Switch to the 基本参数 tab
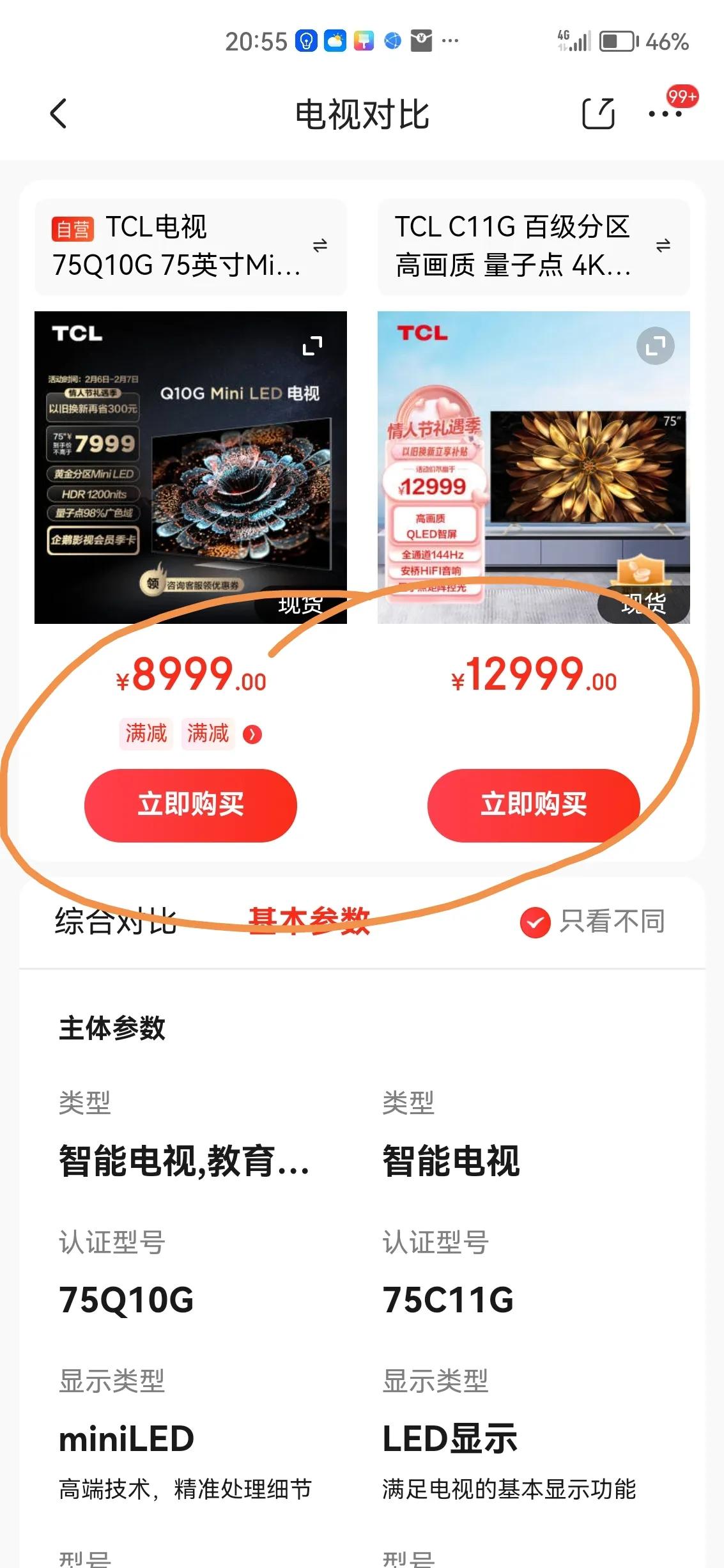 point(310,920)
